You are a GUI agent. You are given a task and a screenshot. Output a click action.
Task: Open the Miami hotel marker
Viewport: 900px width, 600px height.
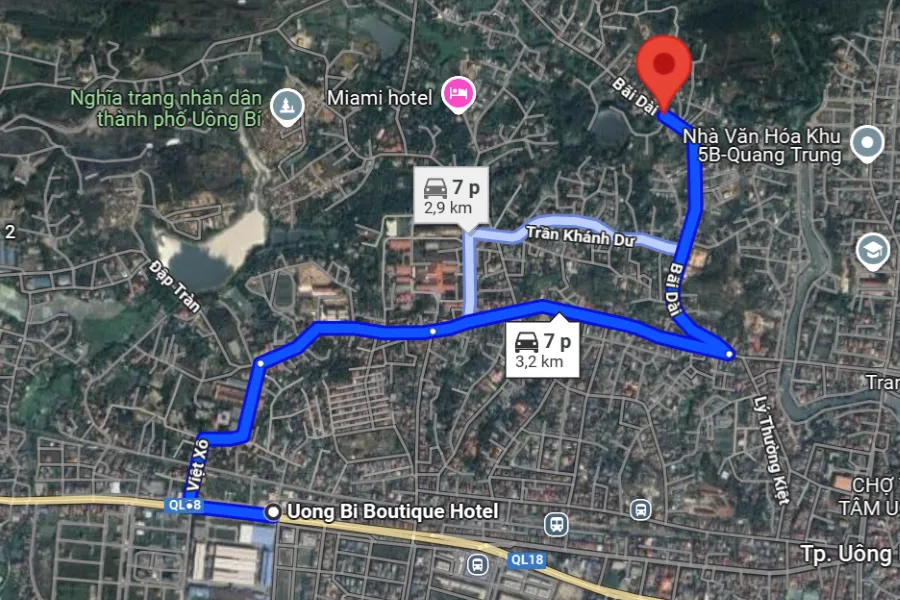tap(460, 95)
